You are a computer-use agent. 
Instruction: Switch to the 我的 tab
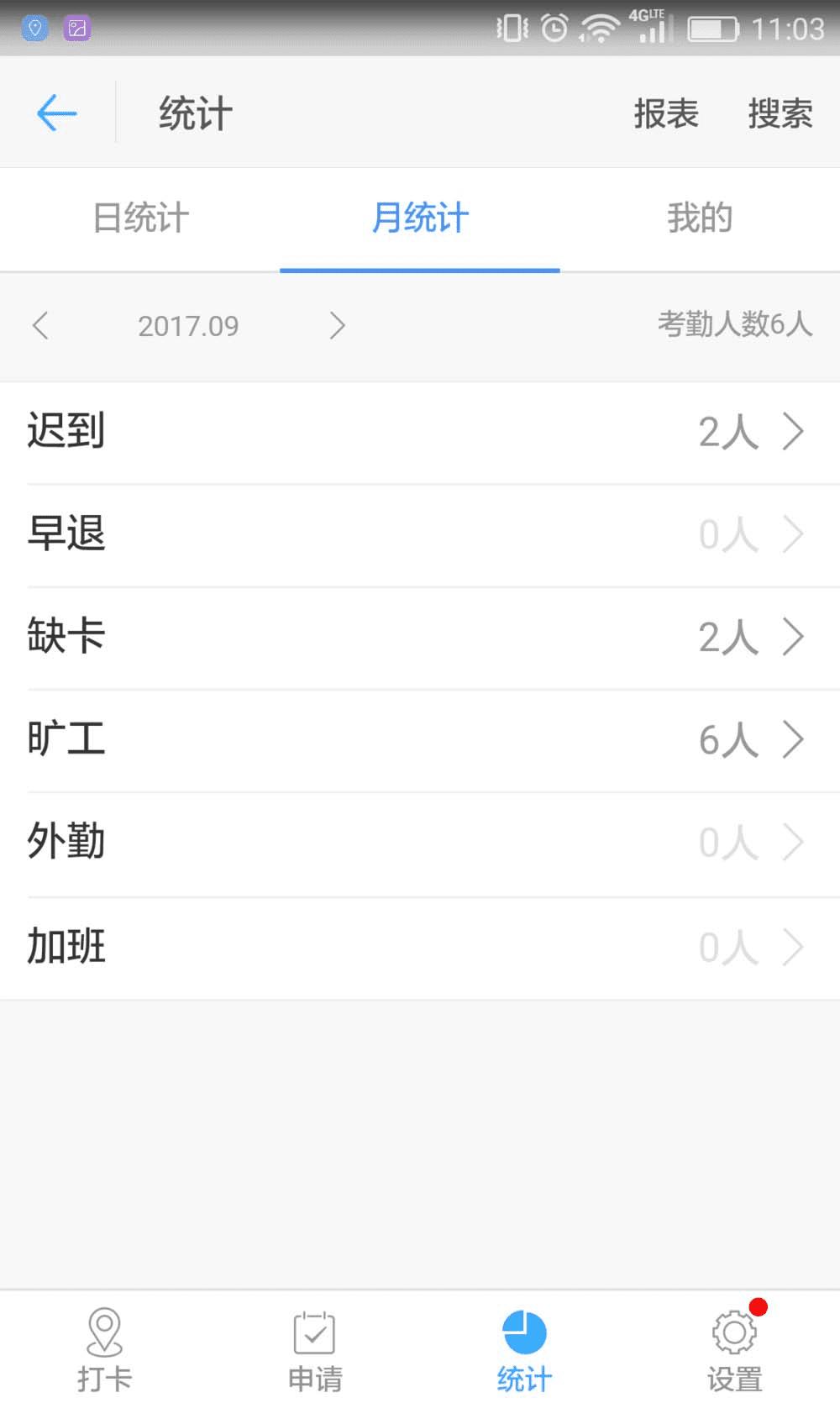(x=700, y=218)
